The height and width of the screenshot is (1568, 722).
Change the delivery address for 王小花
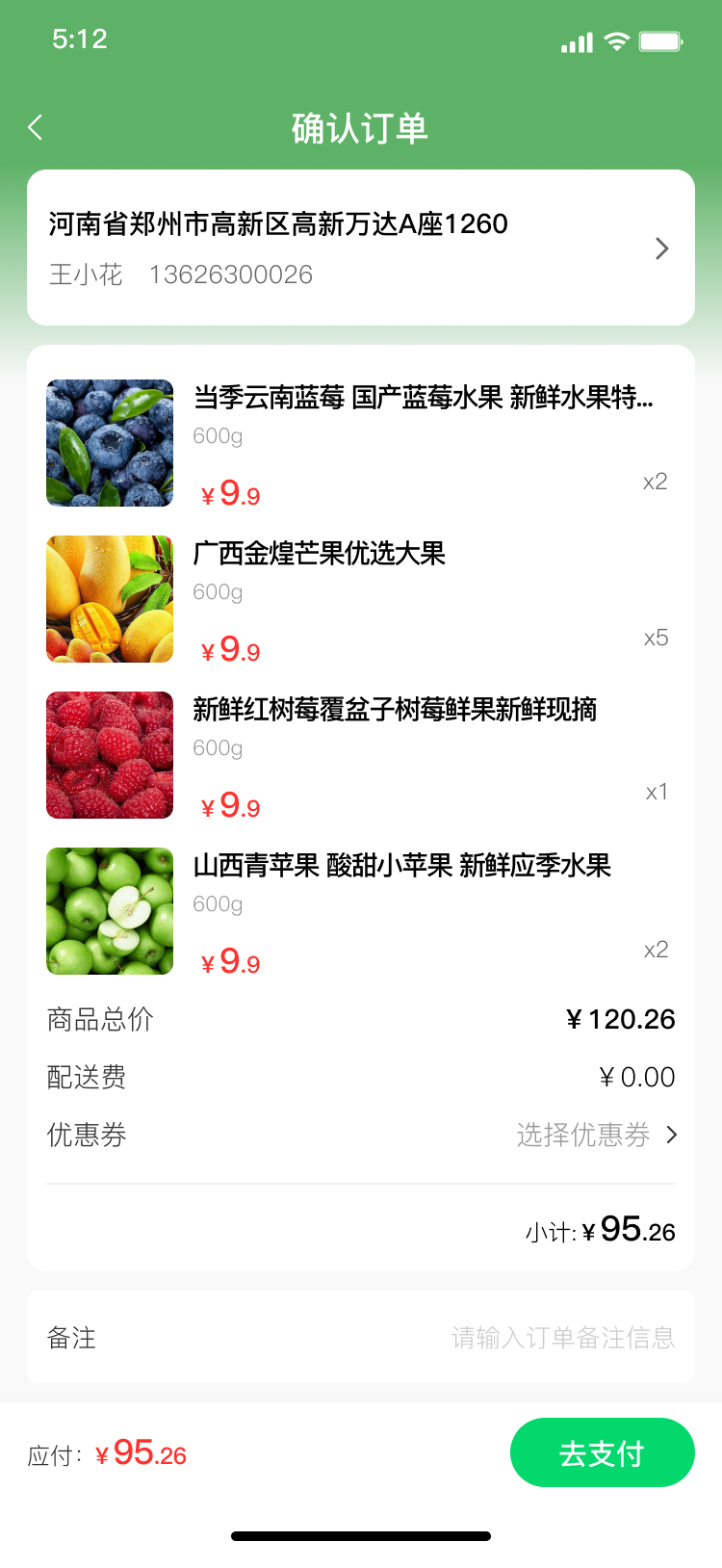tap(360, 248)
